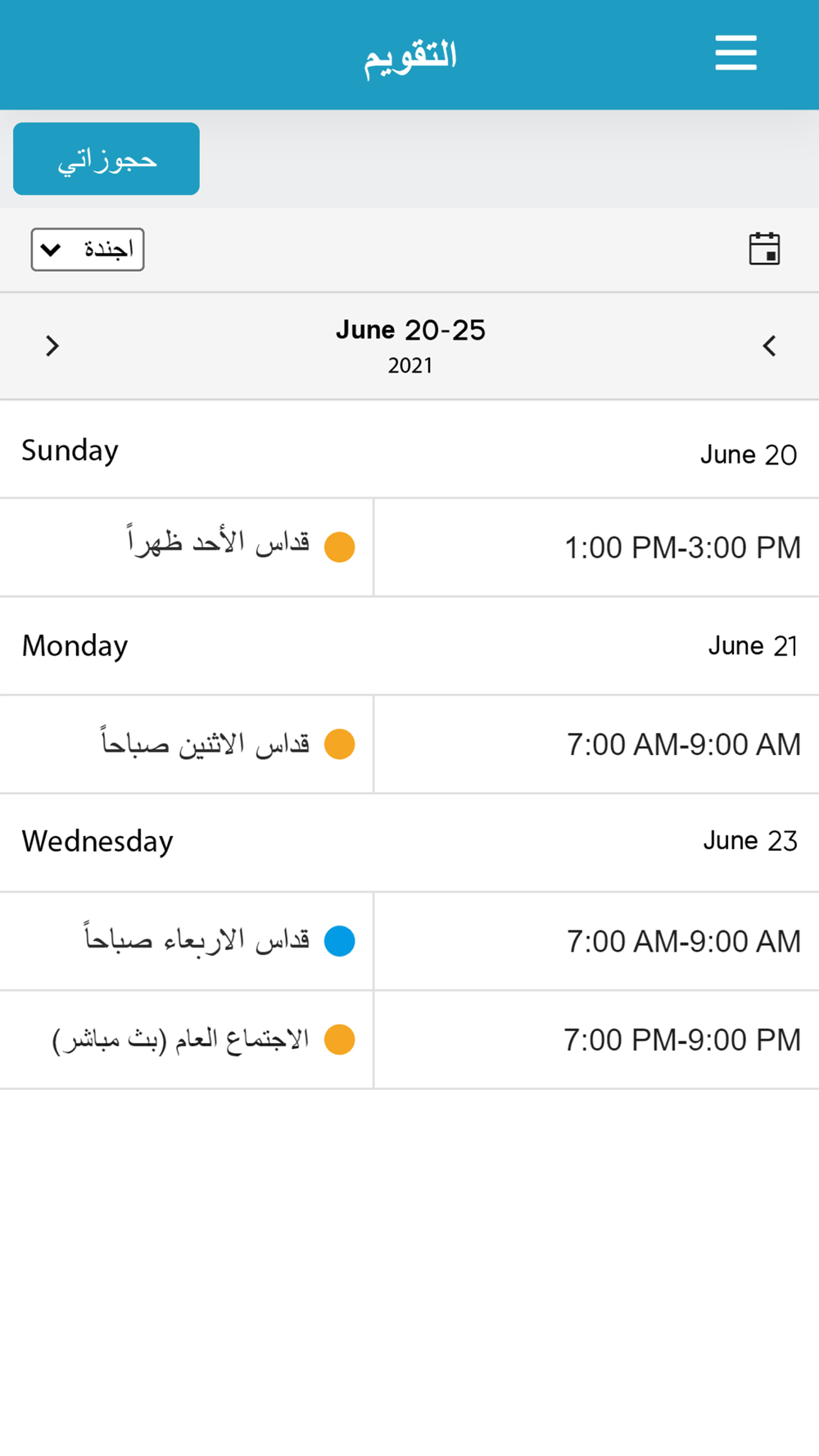Open the calendar date picker icon
Image resolution: width=819 pixels, height=1456 pixels.
[x=764, y=249]
